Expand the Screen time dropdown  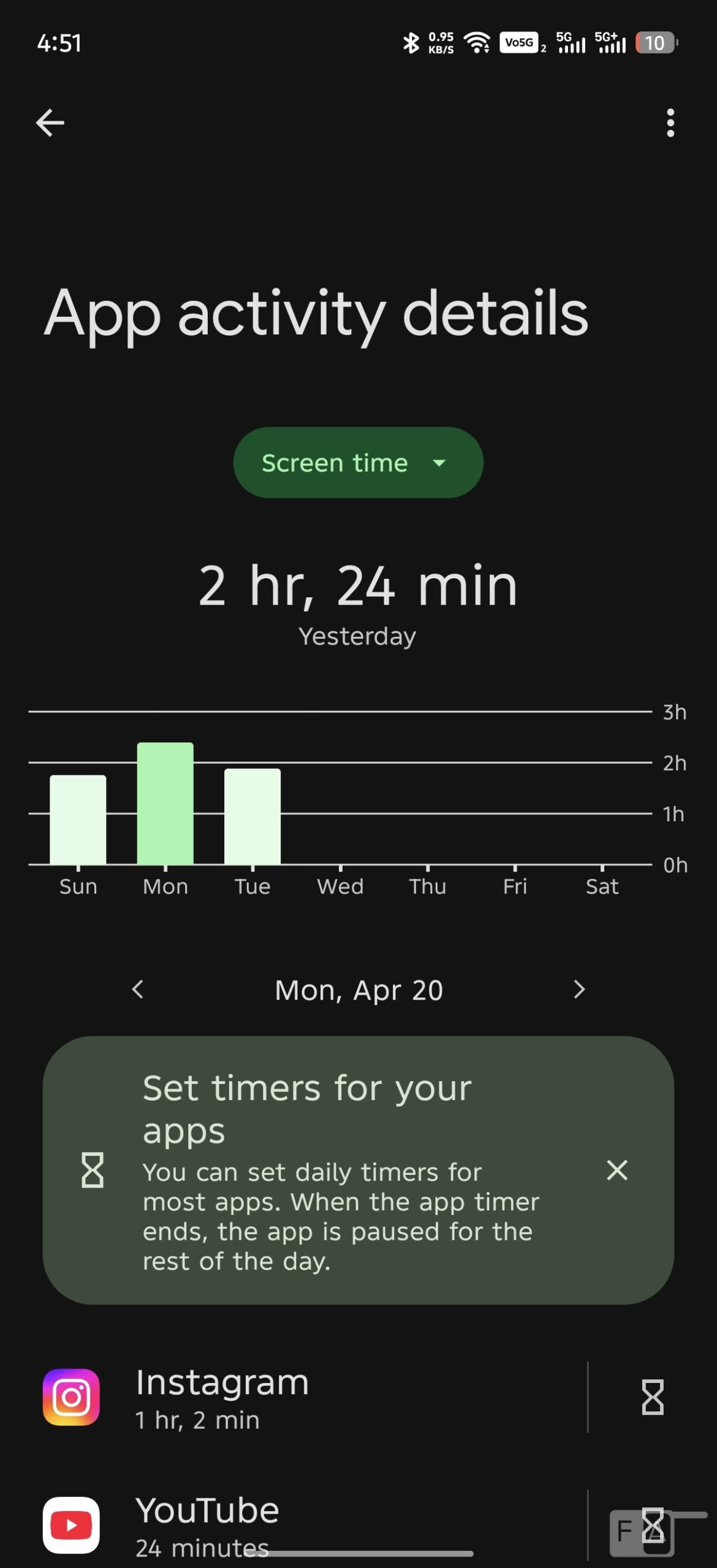[x=358, y=462]
